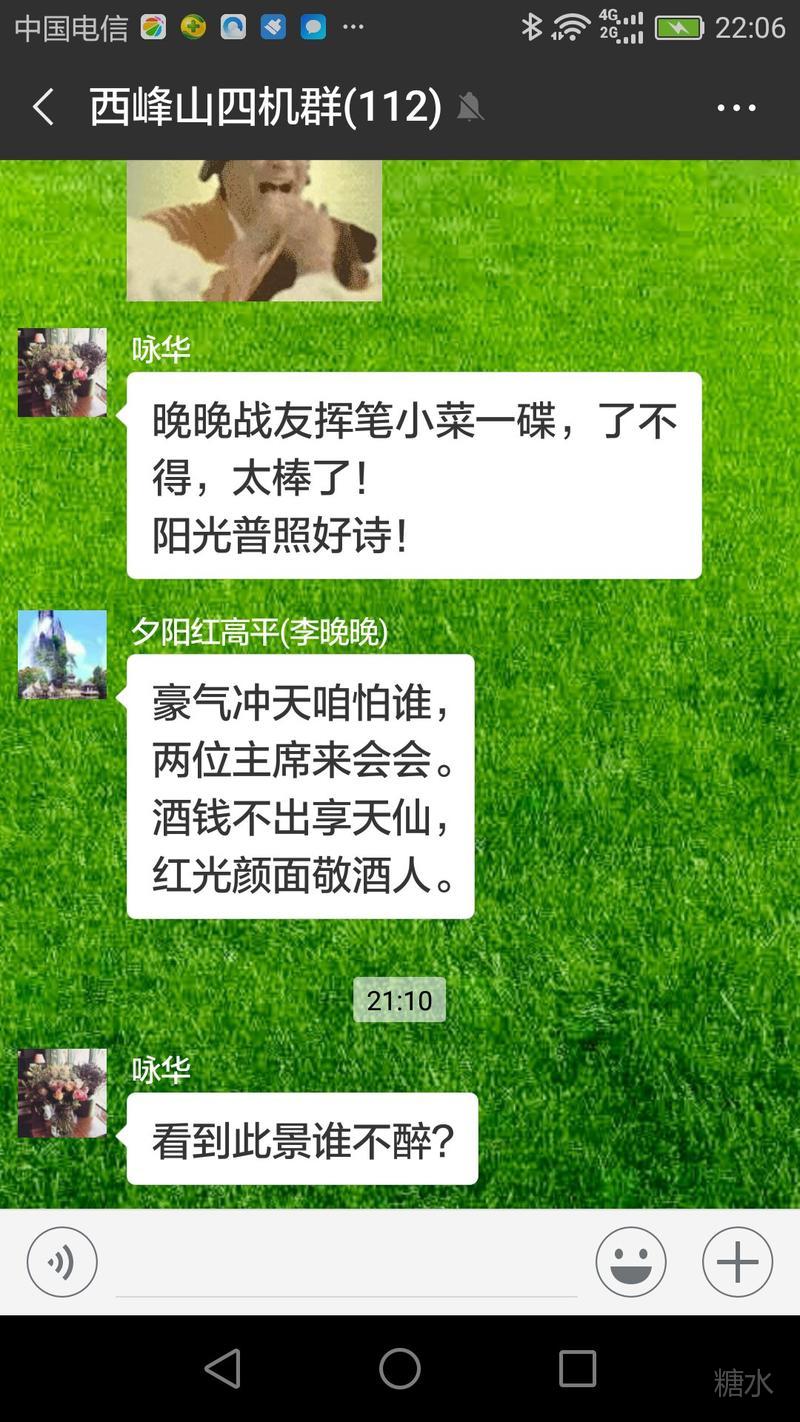This screenshot has height=1422, width=800.
Task: Open the image sticker at the top
Action: pyautogui.click(x=254, y=230)
